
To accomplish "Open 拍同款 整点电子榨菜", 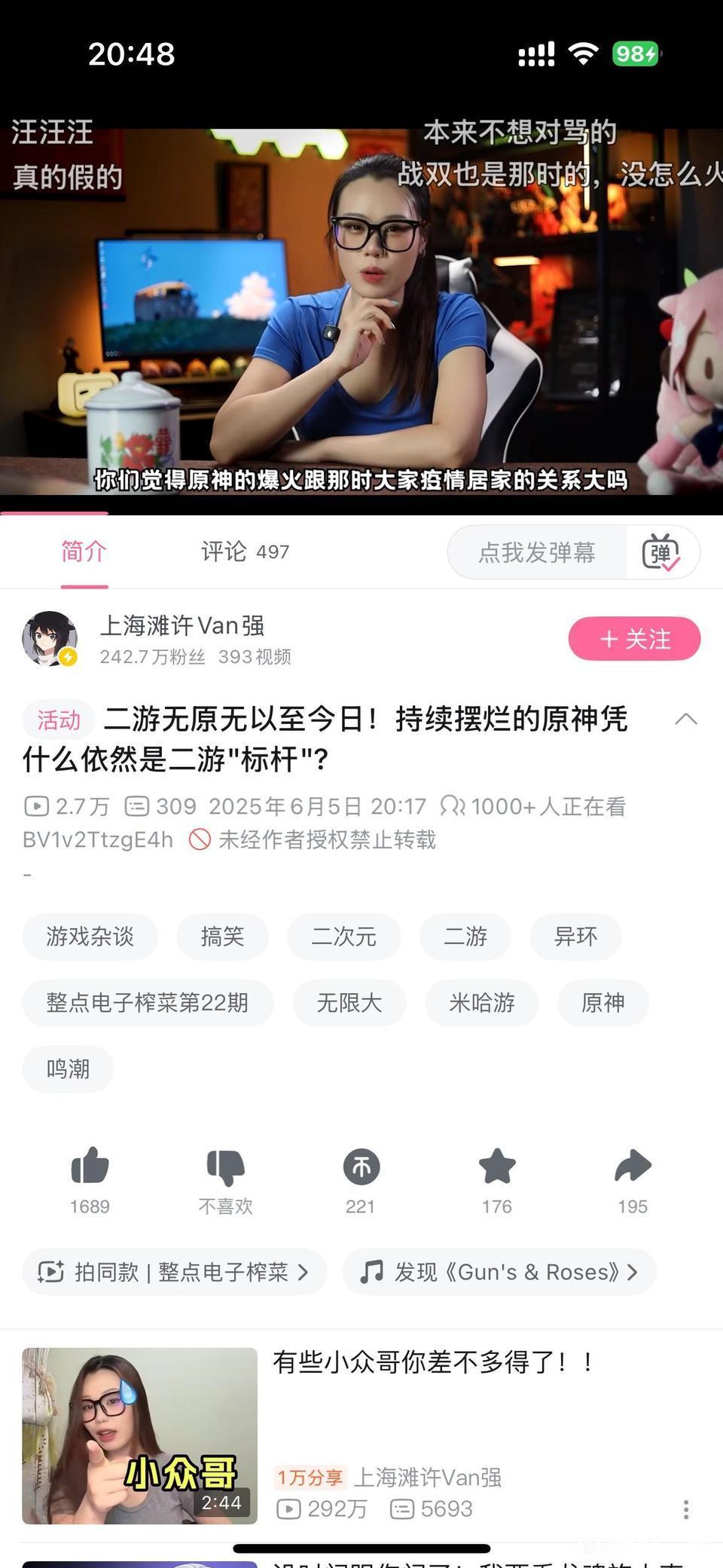I will point(174,1272).
